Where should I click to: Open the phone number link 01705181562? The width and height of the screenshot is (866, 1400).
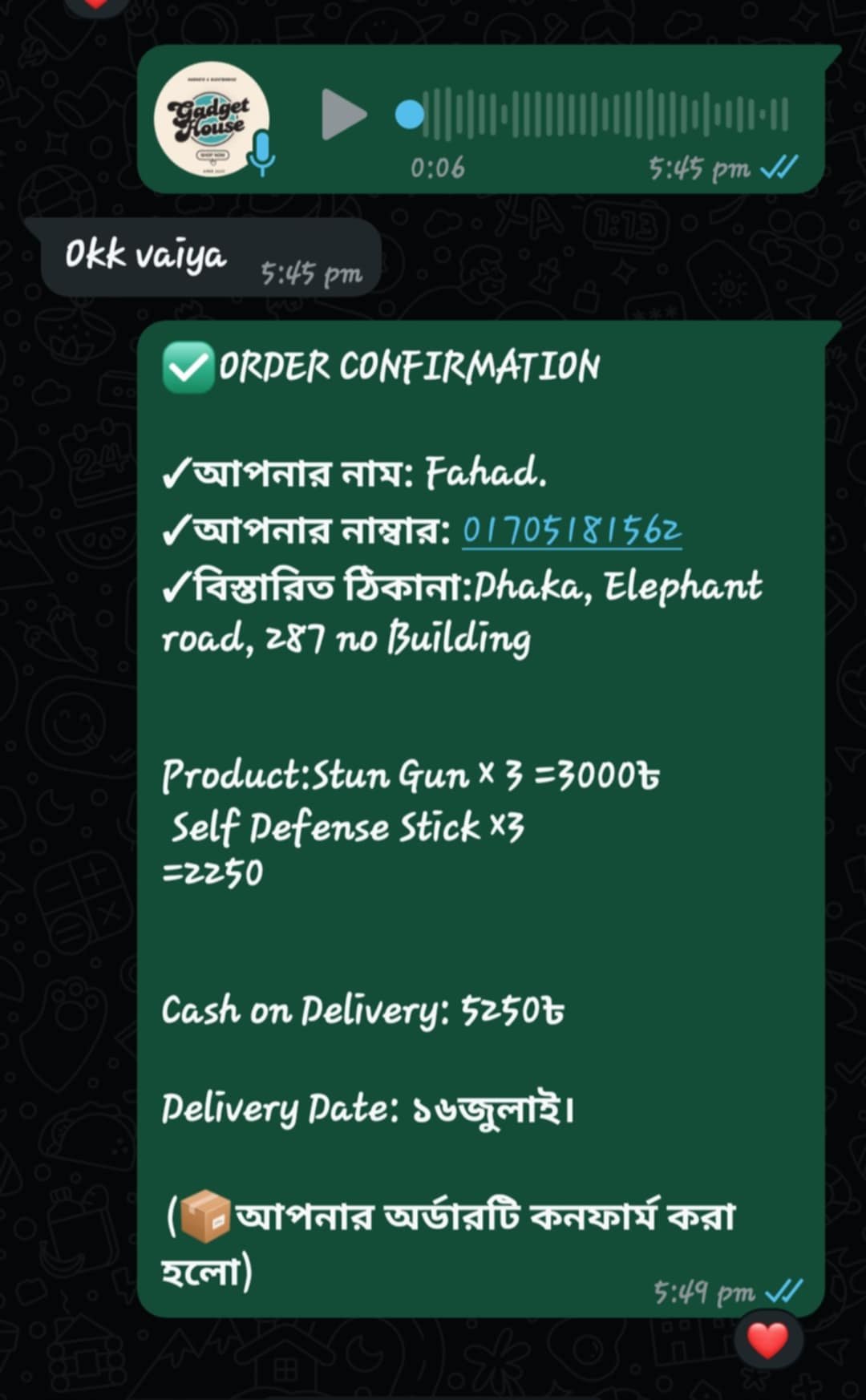coord(572,531)
